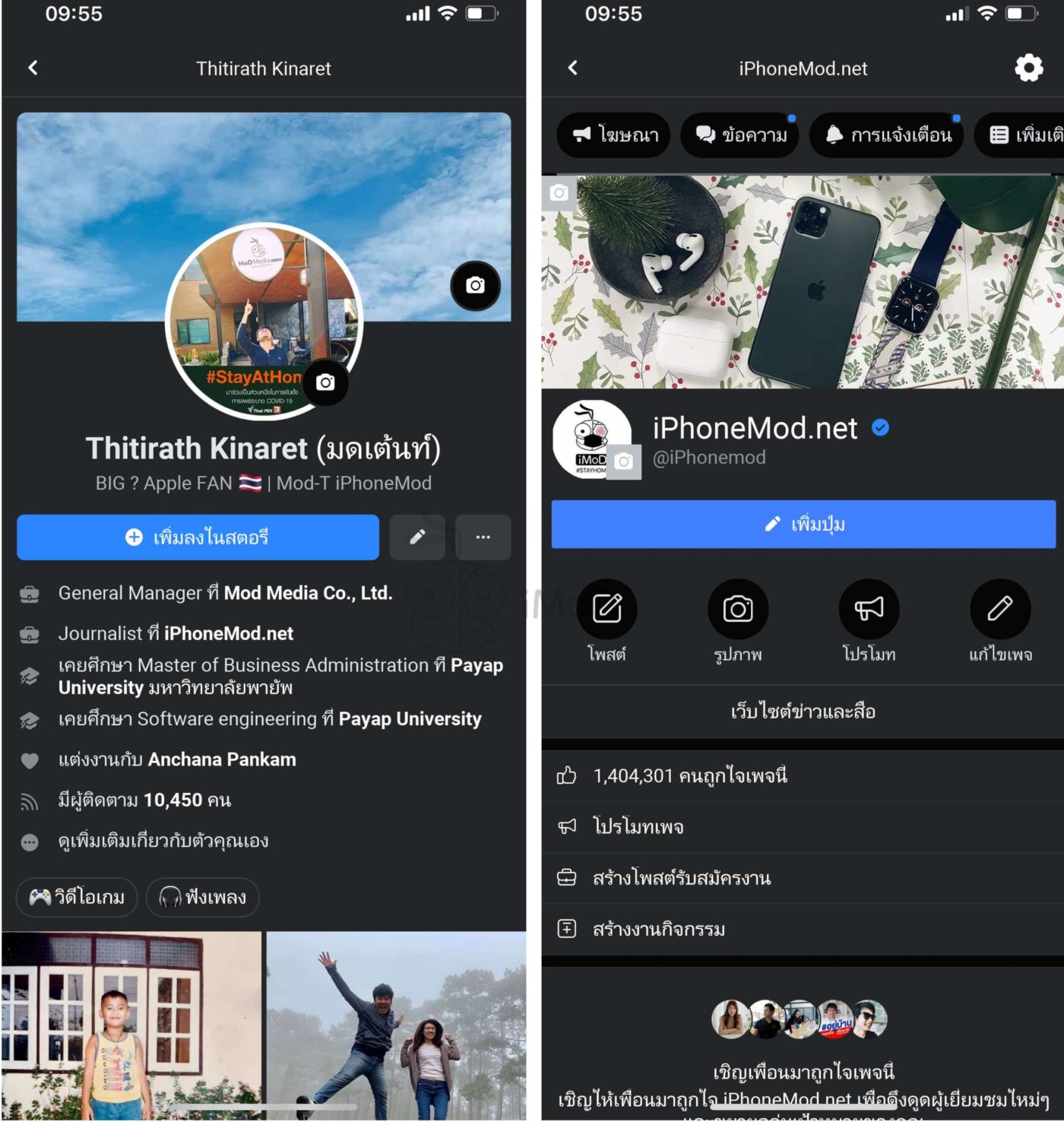
Task: Open ดูเพิ่มเติมเกี่ยวกับตัวคุณเอง row
Action: coord(163,841)
